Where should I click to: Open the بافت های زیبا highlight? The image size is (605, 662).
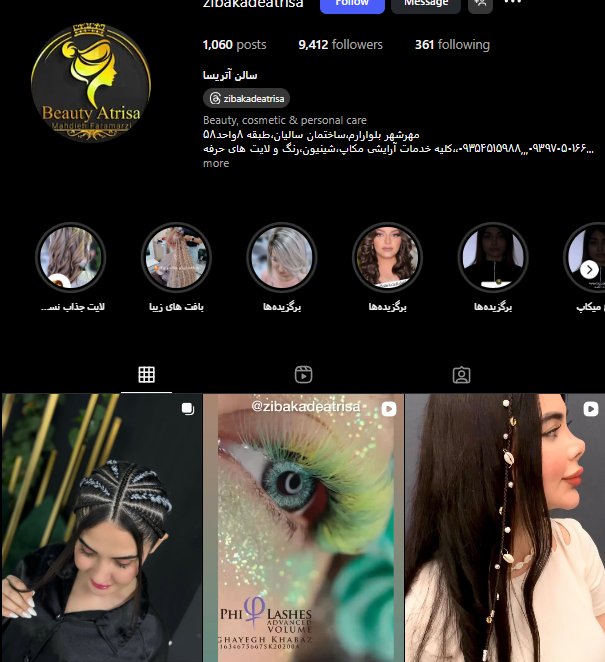click(x=177, y=257)
